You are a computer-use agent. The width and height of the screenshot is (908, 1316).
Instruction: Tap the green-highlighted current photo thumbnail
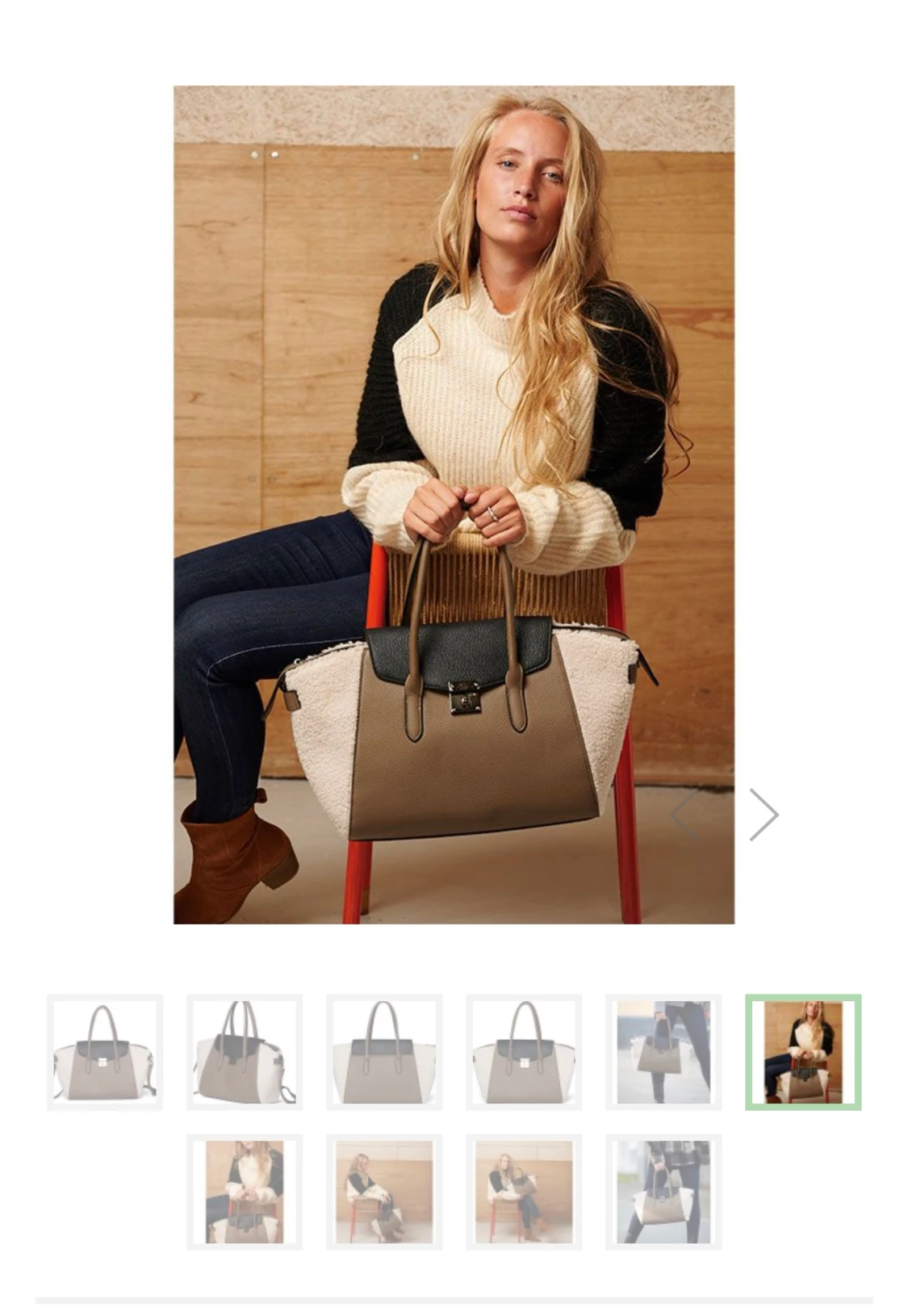tap(803, 1052)
